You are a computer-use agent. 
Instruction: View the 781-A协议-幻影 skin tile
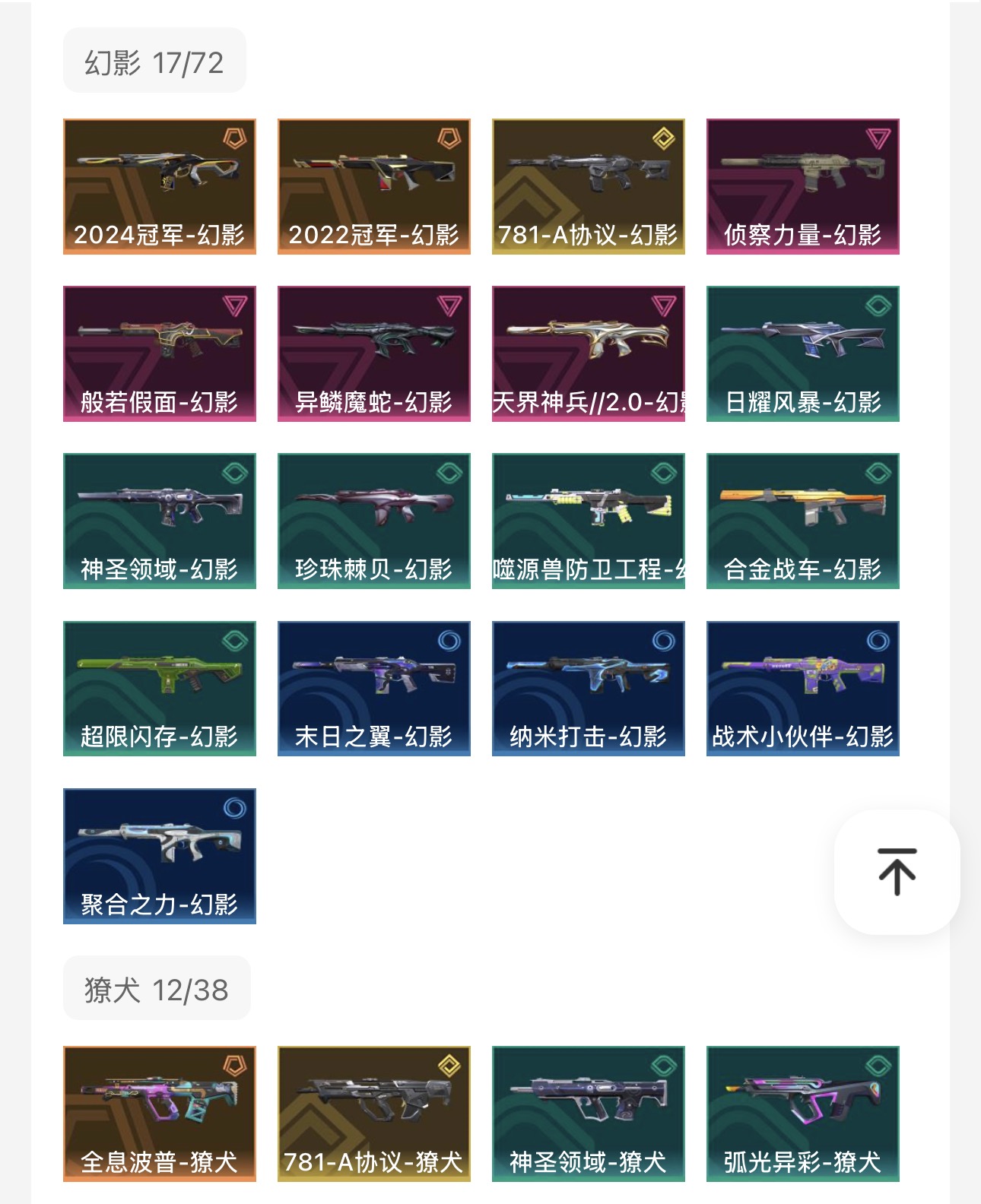(589, 186)
